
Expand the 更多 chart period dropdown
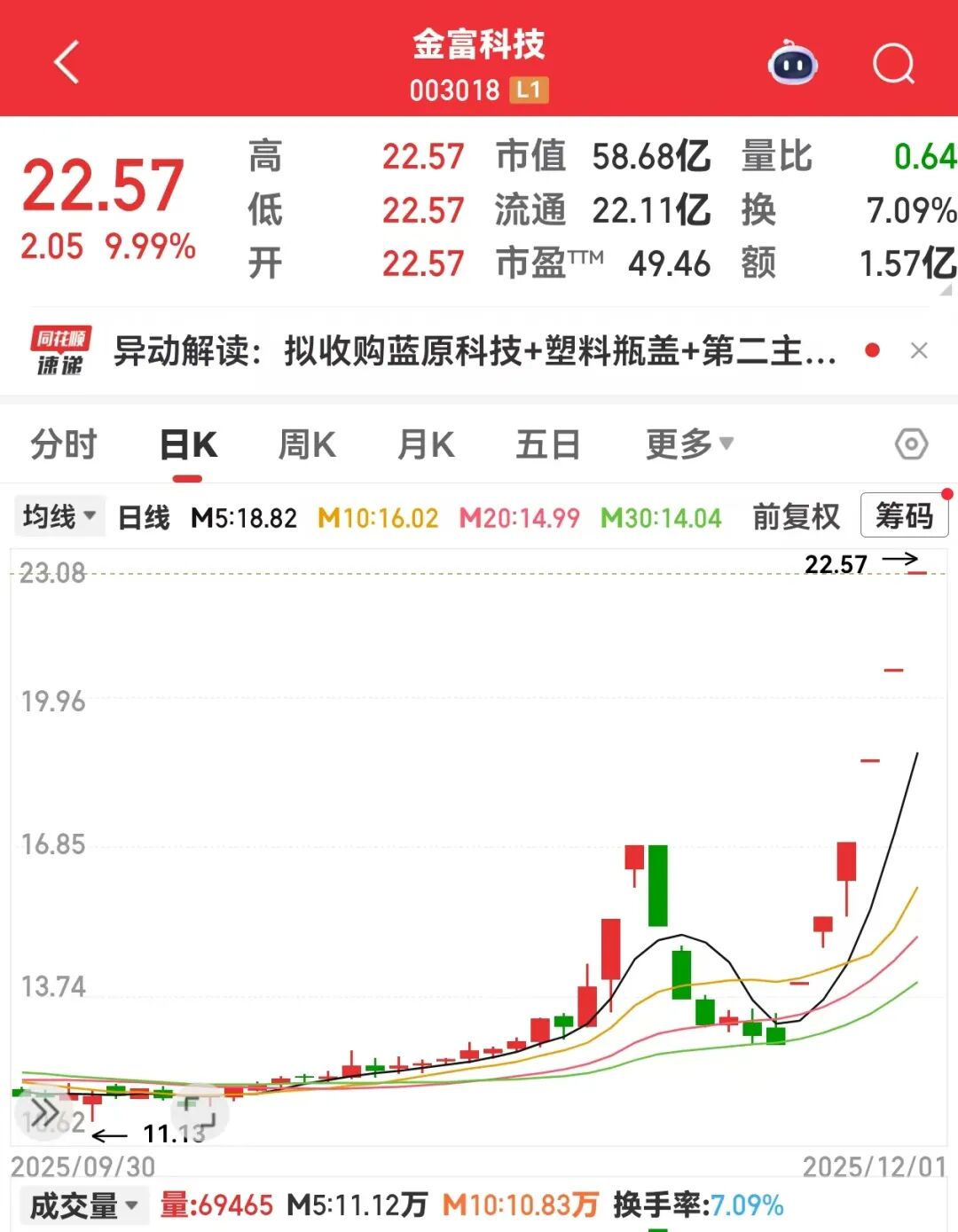tap(688, 444)
